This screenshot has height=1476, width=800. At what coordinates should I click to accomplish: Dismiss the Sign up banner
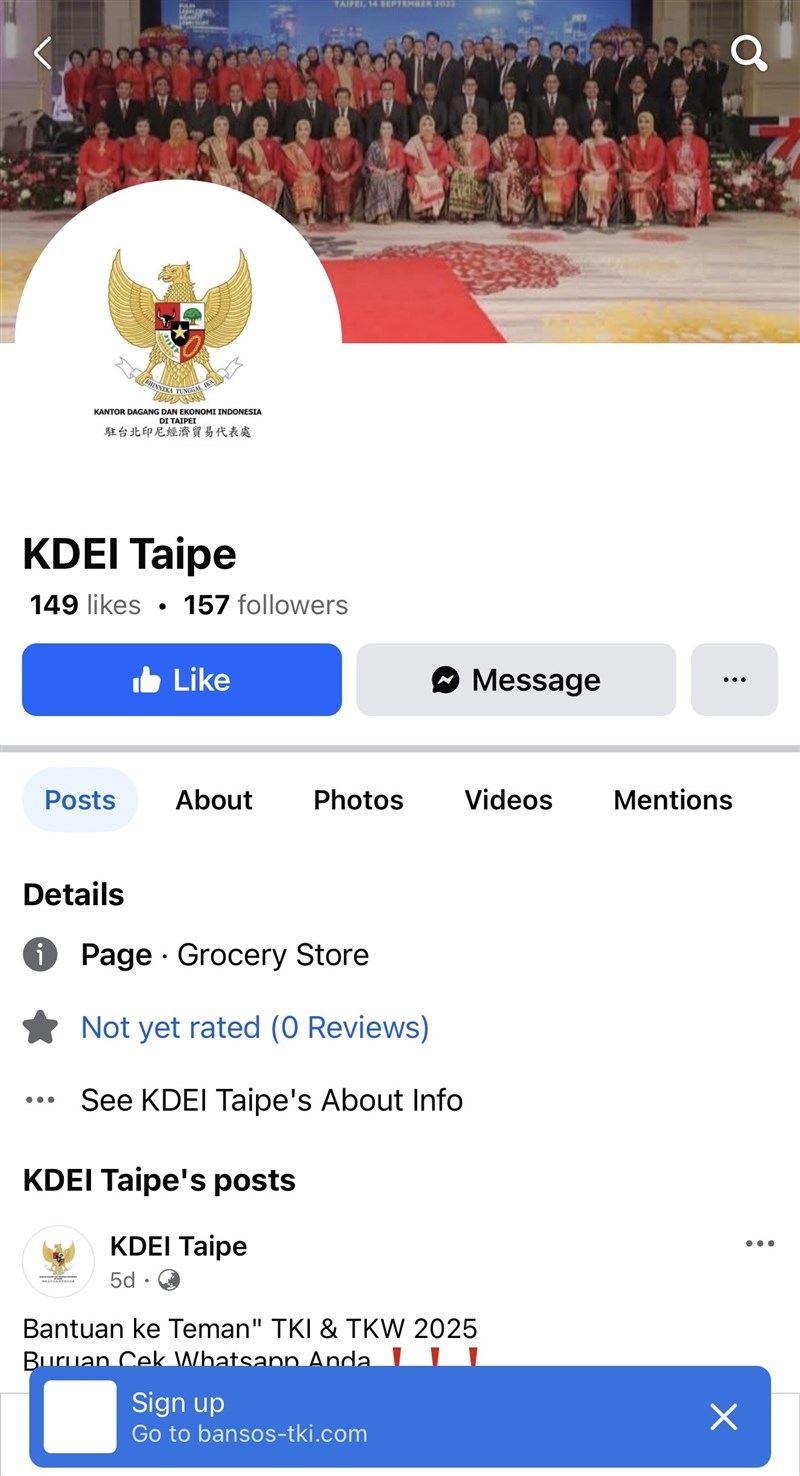[724, 1417]
